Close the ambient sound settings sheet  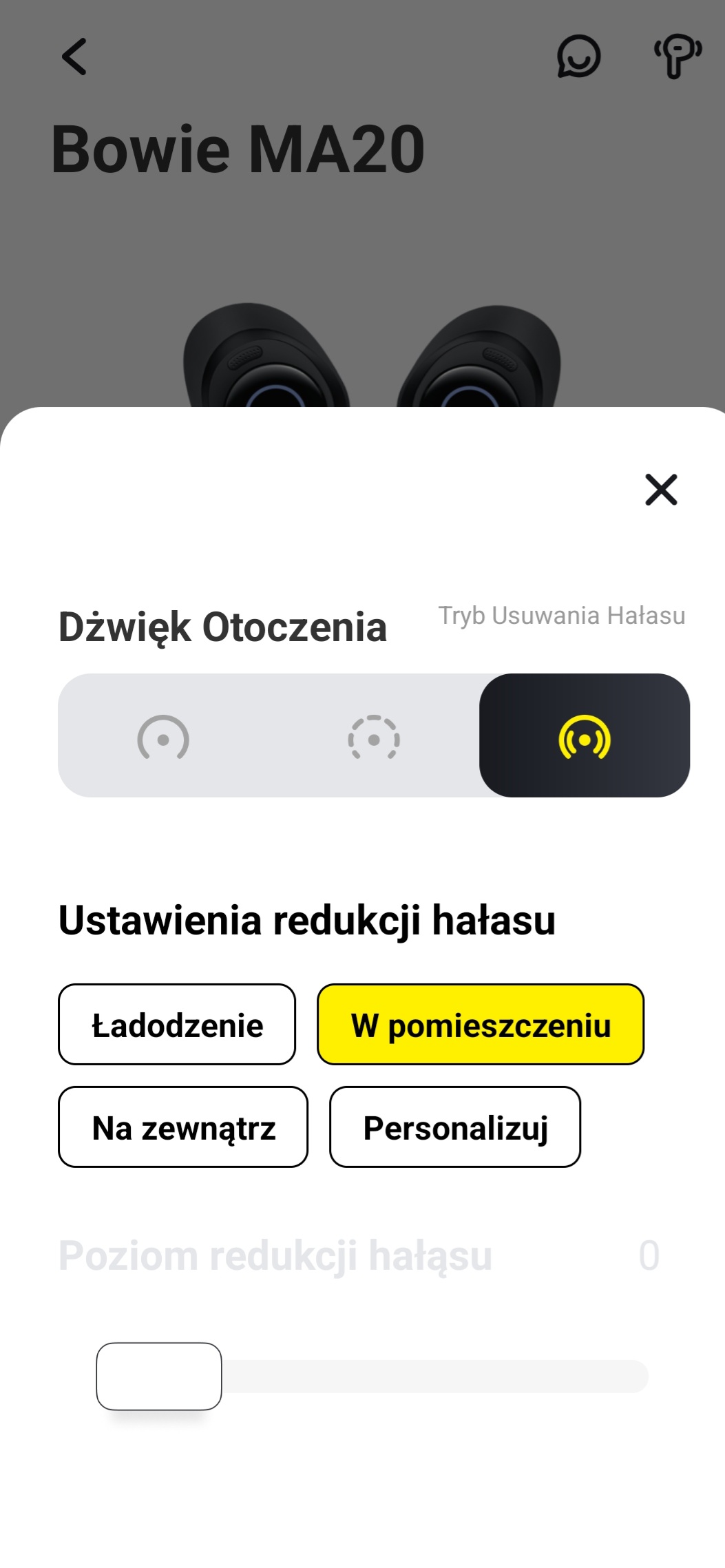coord(660,490)
